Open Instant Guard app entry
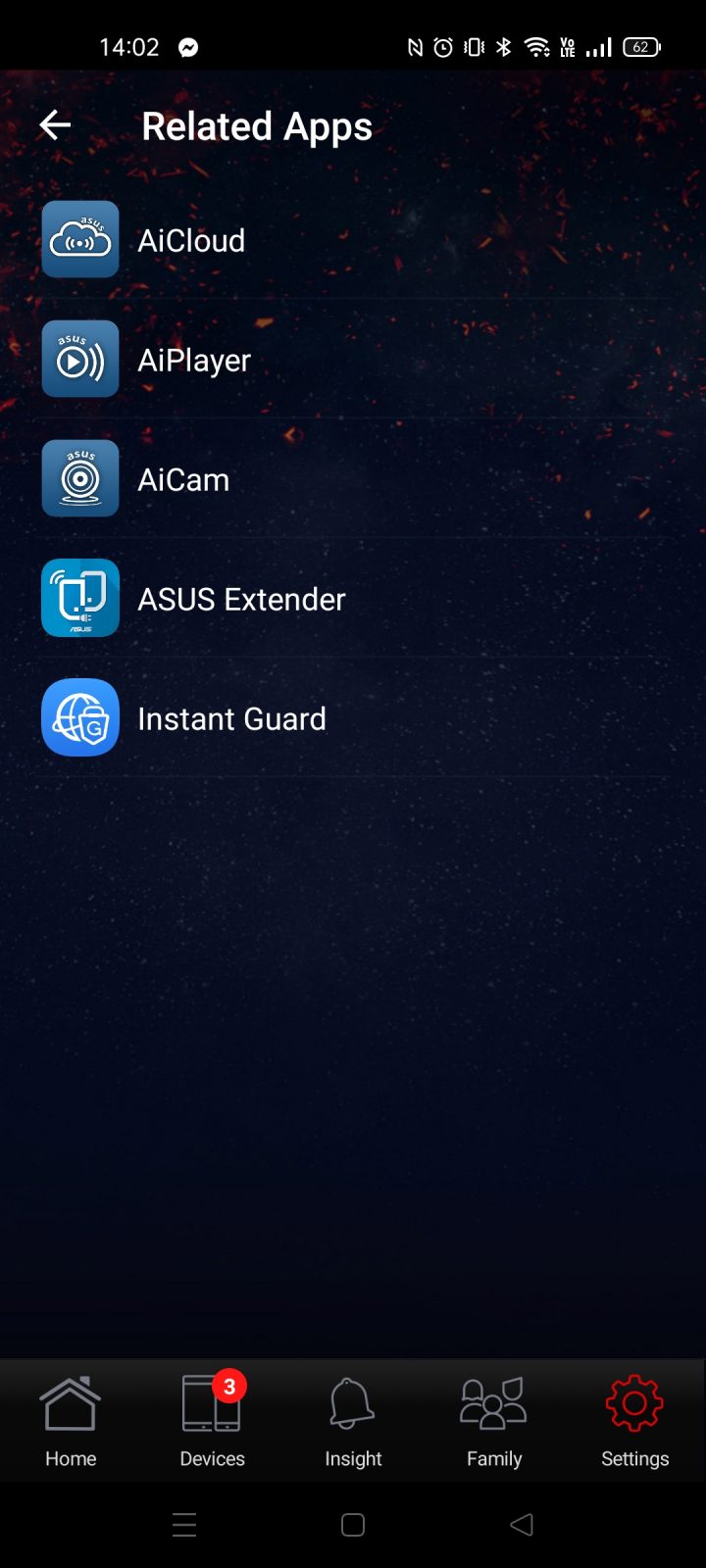Screen dimensions: 706x1568 [231, 718]
